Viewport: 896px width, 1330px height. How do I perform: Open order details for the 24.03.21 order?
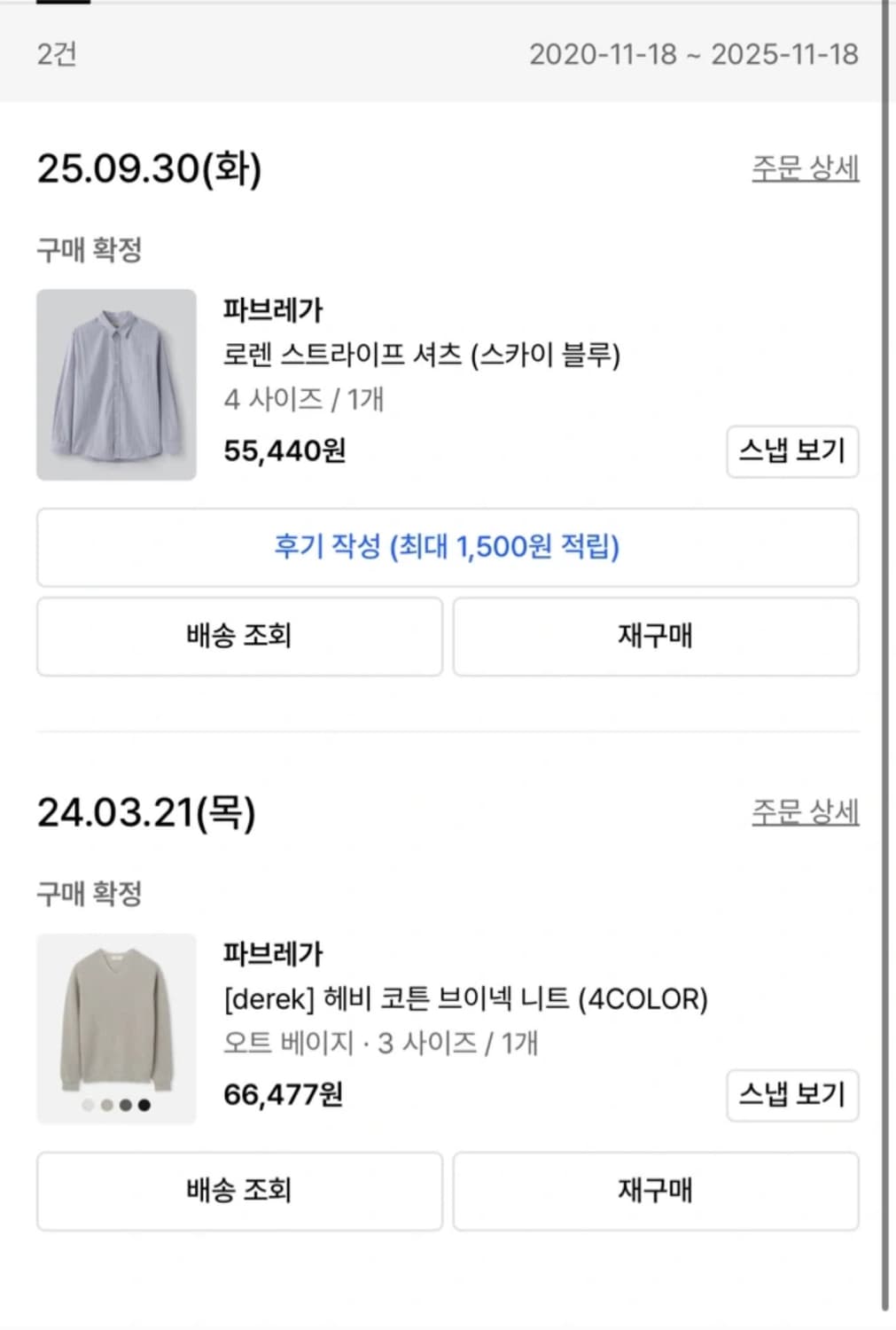(803, 812)
